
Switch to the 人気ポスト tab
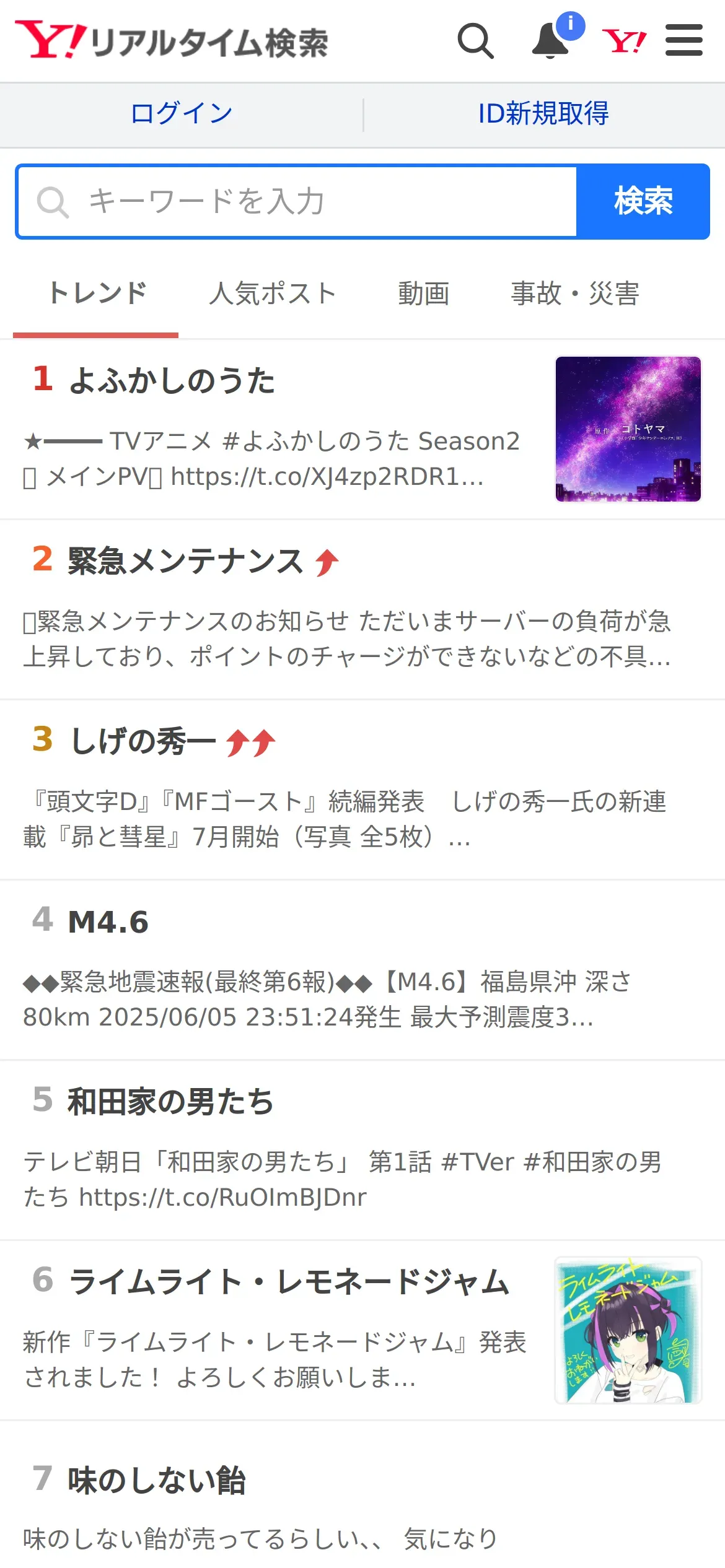pyautogui.click(x=272, y=294)
